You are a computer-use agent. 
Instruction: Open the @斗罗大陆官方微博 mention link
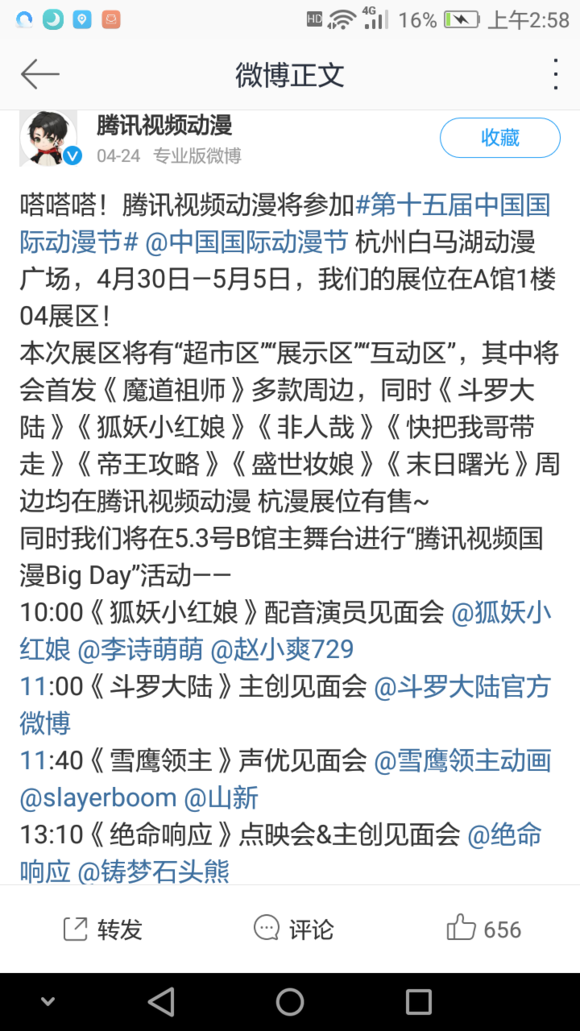285,705
